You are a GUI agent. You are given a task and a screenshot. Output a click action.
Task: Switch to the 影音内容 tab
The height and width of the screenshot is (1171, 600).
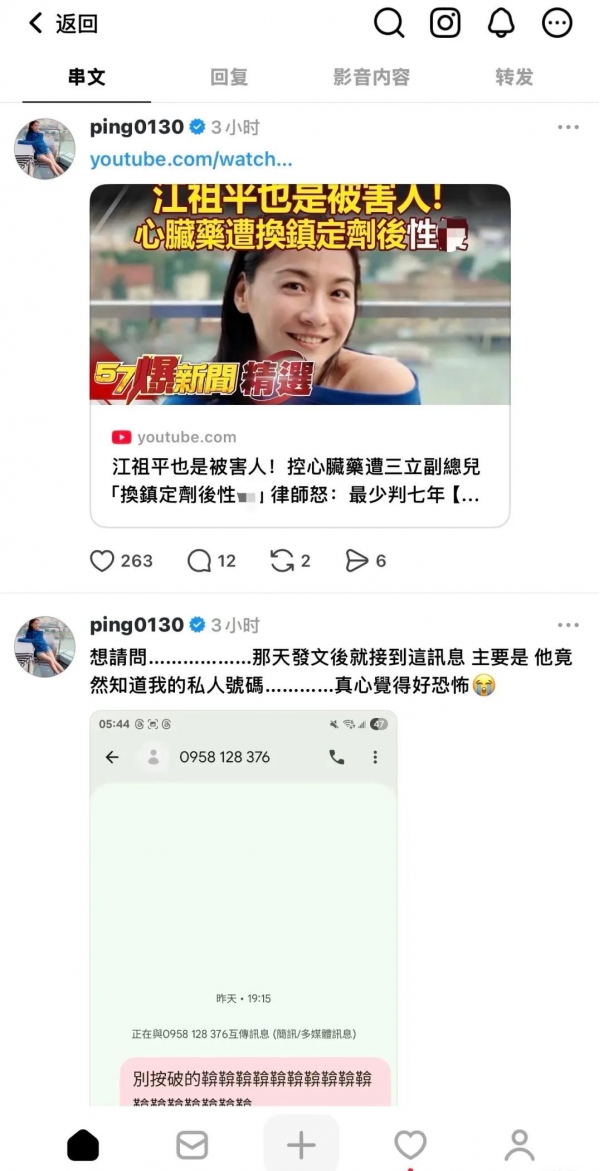coord(371,77)
